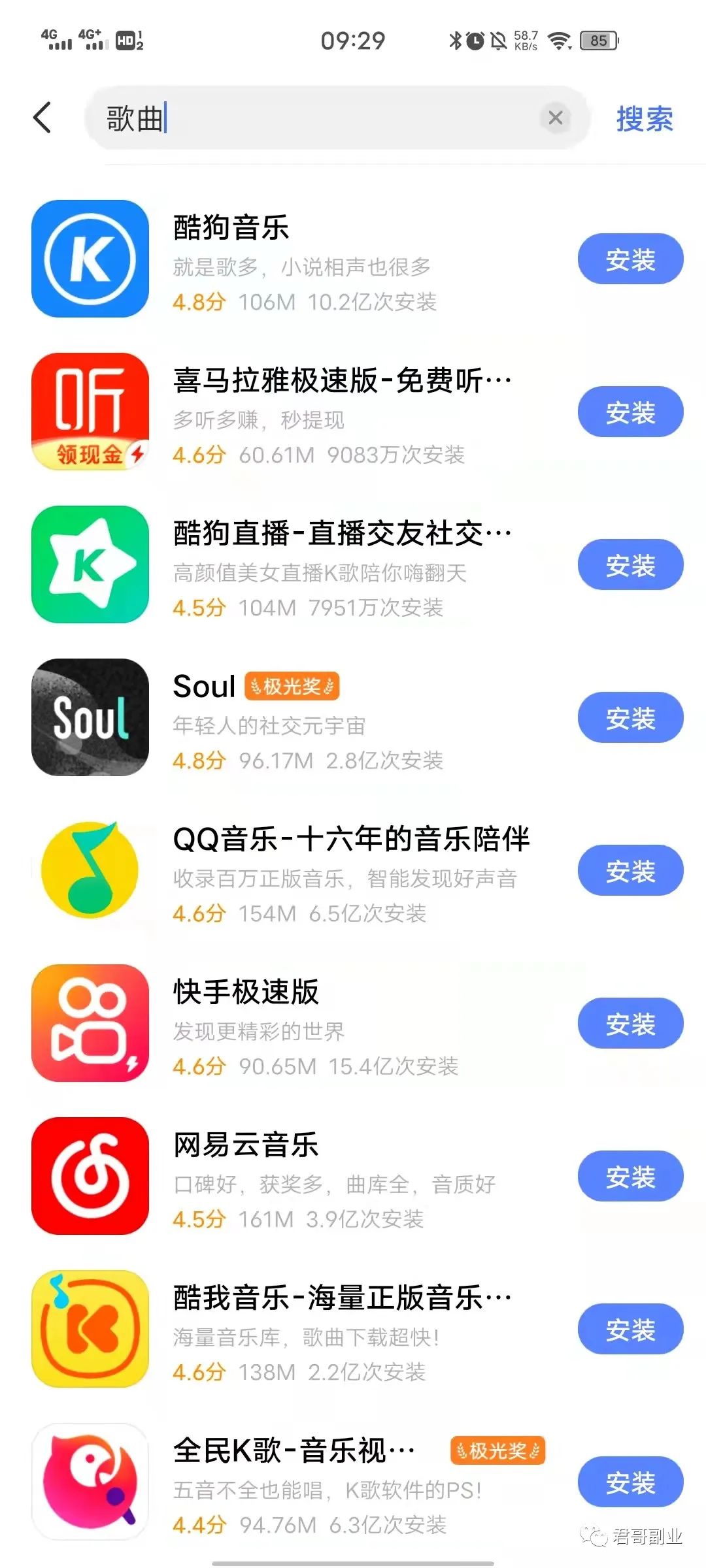Install 酷狗音乐
Image resolution: width=706 pixels, height=1568 pixels.
pos(630,259)
